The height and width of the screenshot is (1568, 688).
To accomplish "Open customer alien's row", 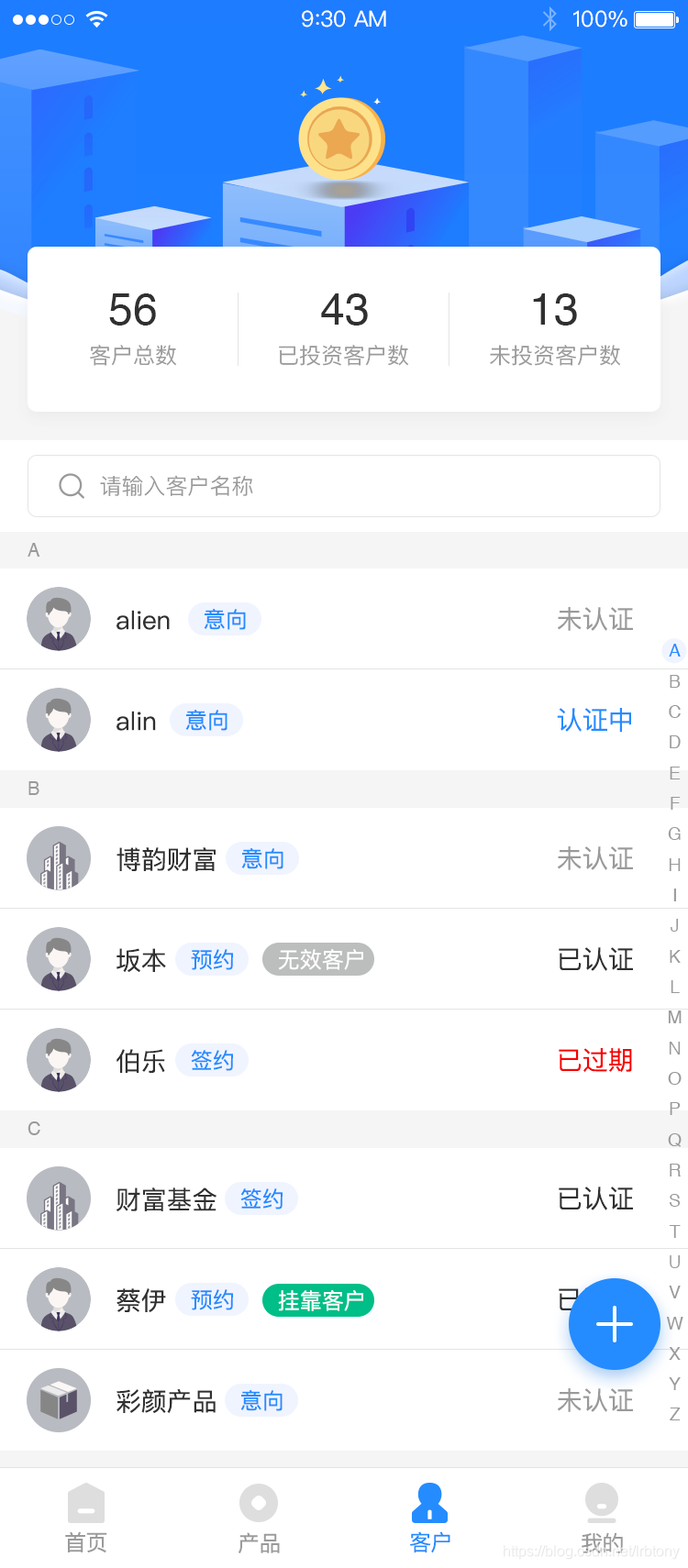I will point(330,620).
